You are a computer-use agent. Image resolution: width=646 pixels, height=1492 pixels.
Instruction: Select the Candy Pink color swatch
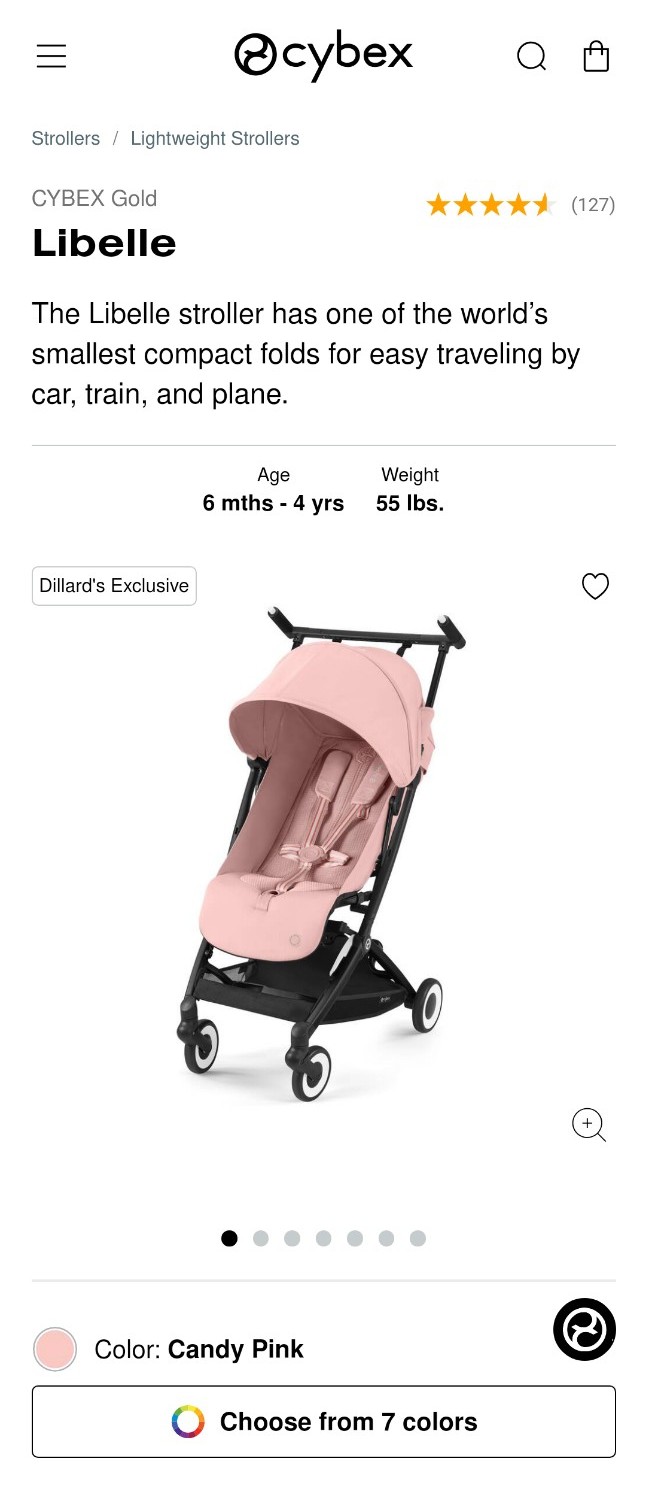(55, 1349)
